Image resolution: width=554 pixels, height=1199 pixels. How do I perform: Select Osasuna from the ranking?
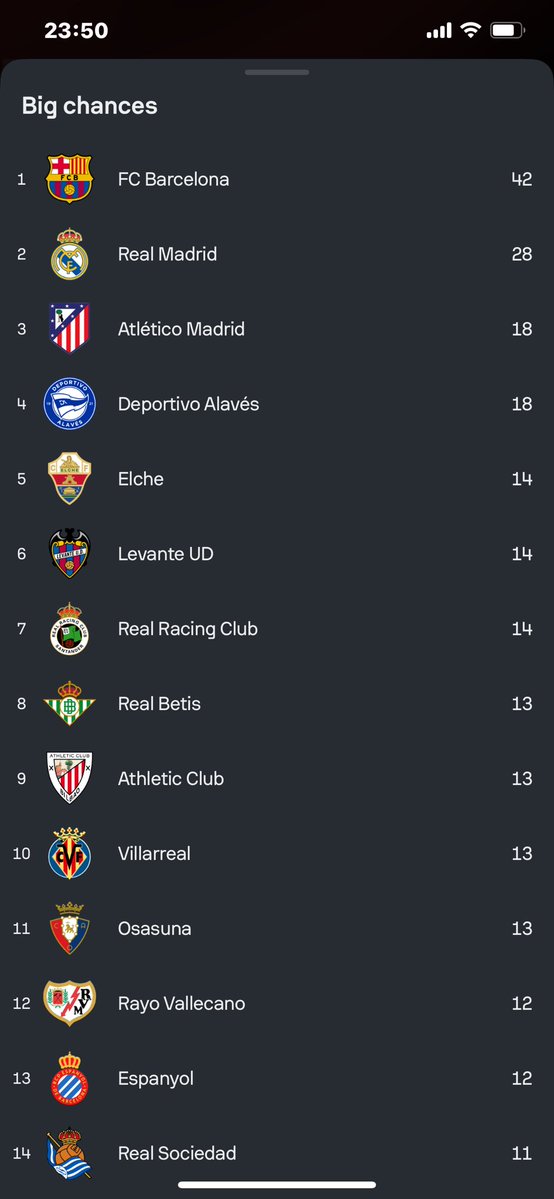pyautogui.click(x=277, y=928)
